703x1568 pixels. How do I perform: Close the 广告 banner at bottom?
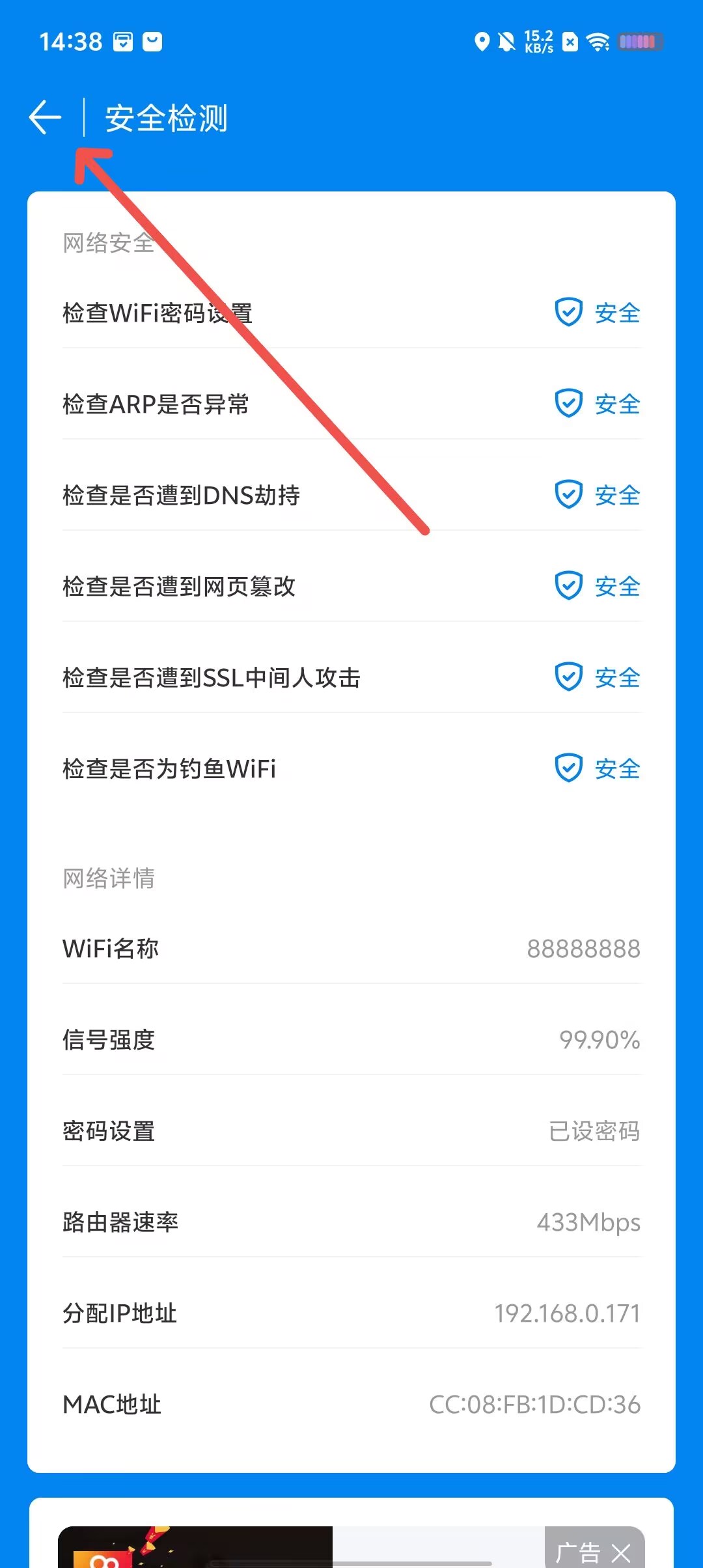(620, 1552)
